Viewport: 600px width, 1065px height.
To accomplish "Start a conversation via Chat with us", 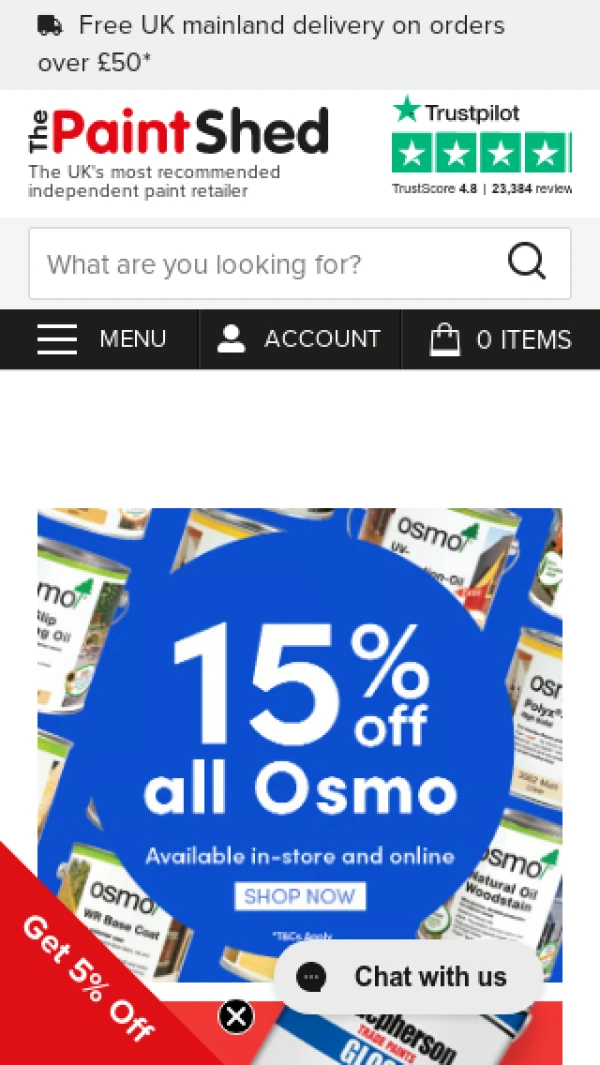I will coord(408,977).
